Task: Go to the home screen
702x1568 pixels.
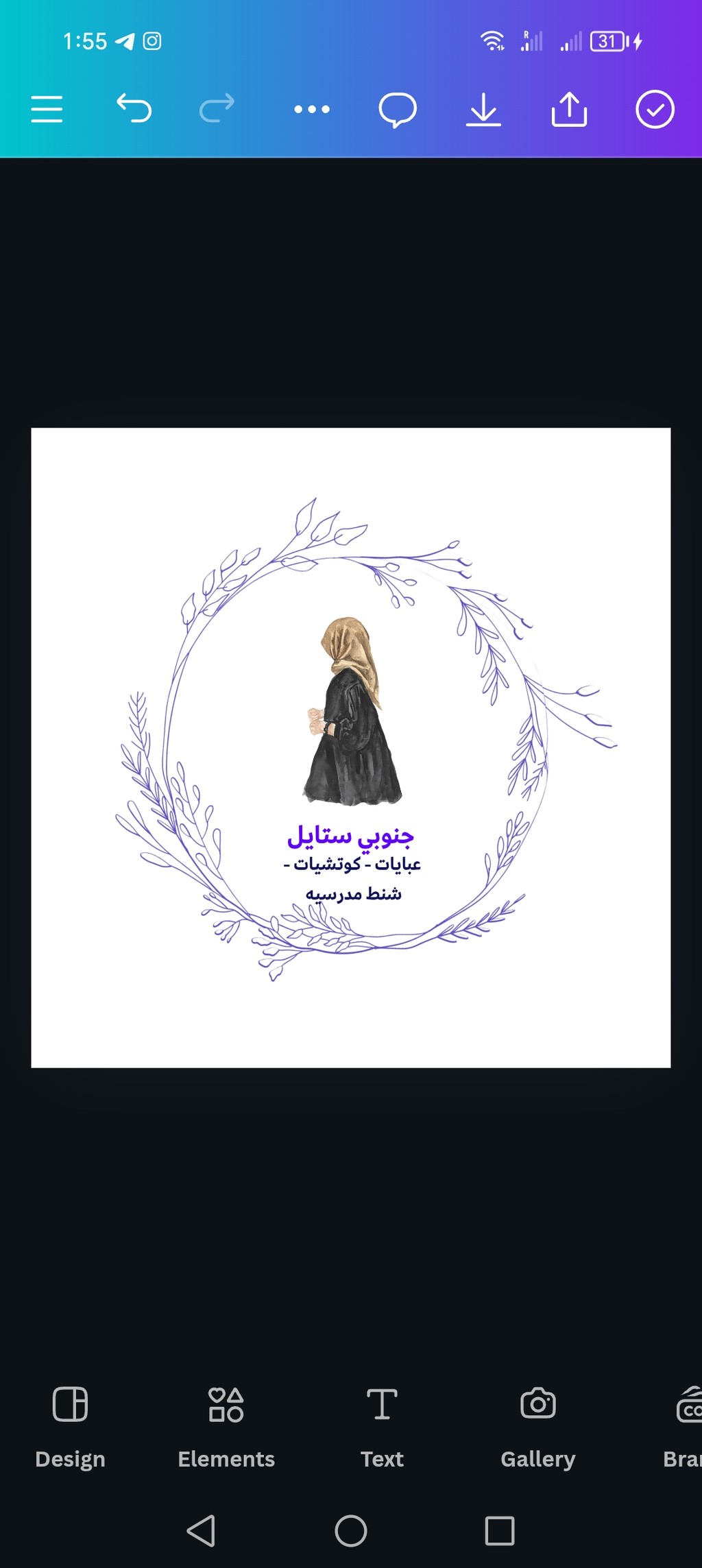Action: (351, 1530)
